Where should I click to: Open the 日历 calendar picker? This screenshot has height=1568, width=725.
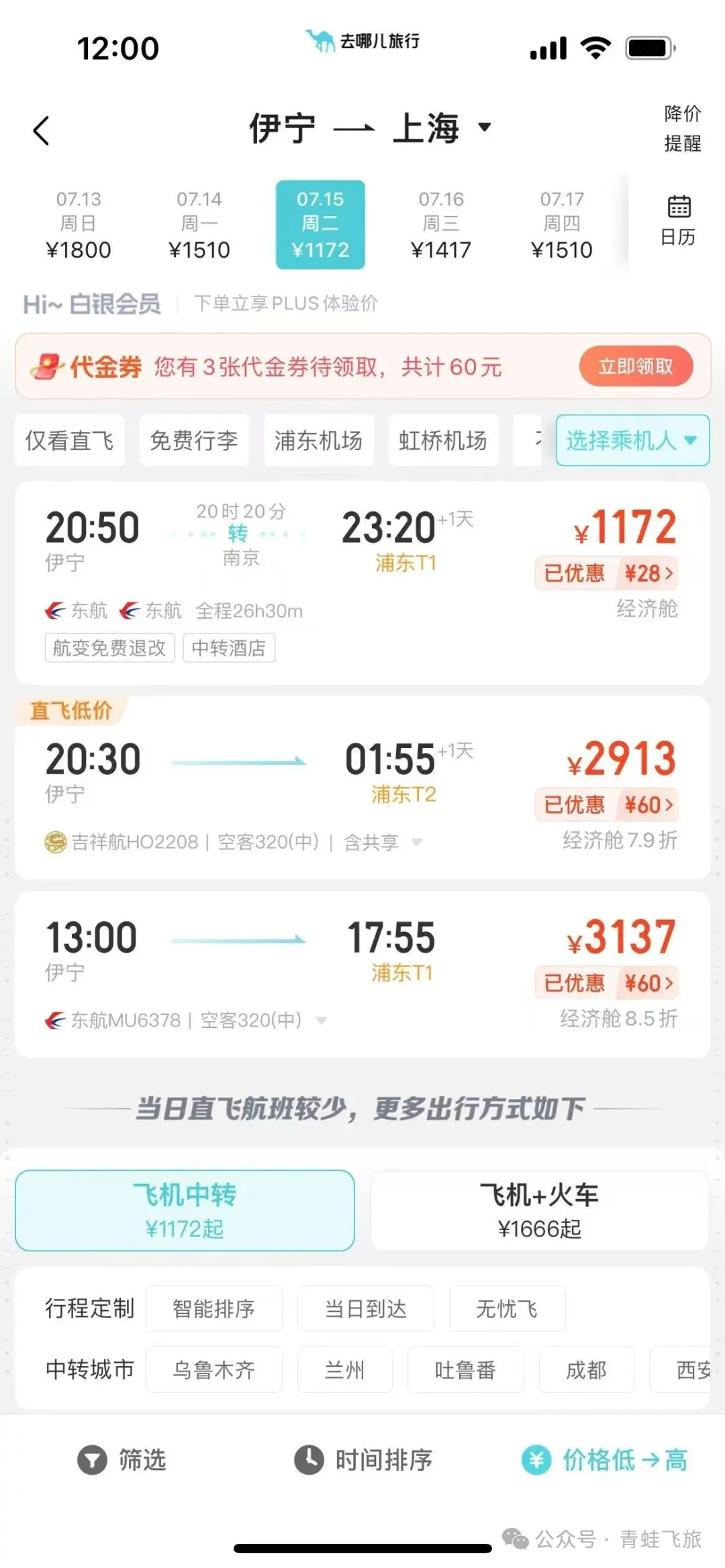pos(678,221)
